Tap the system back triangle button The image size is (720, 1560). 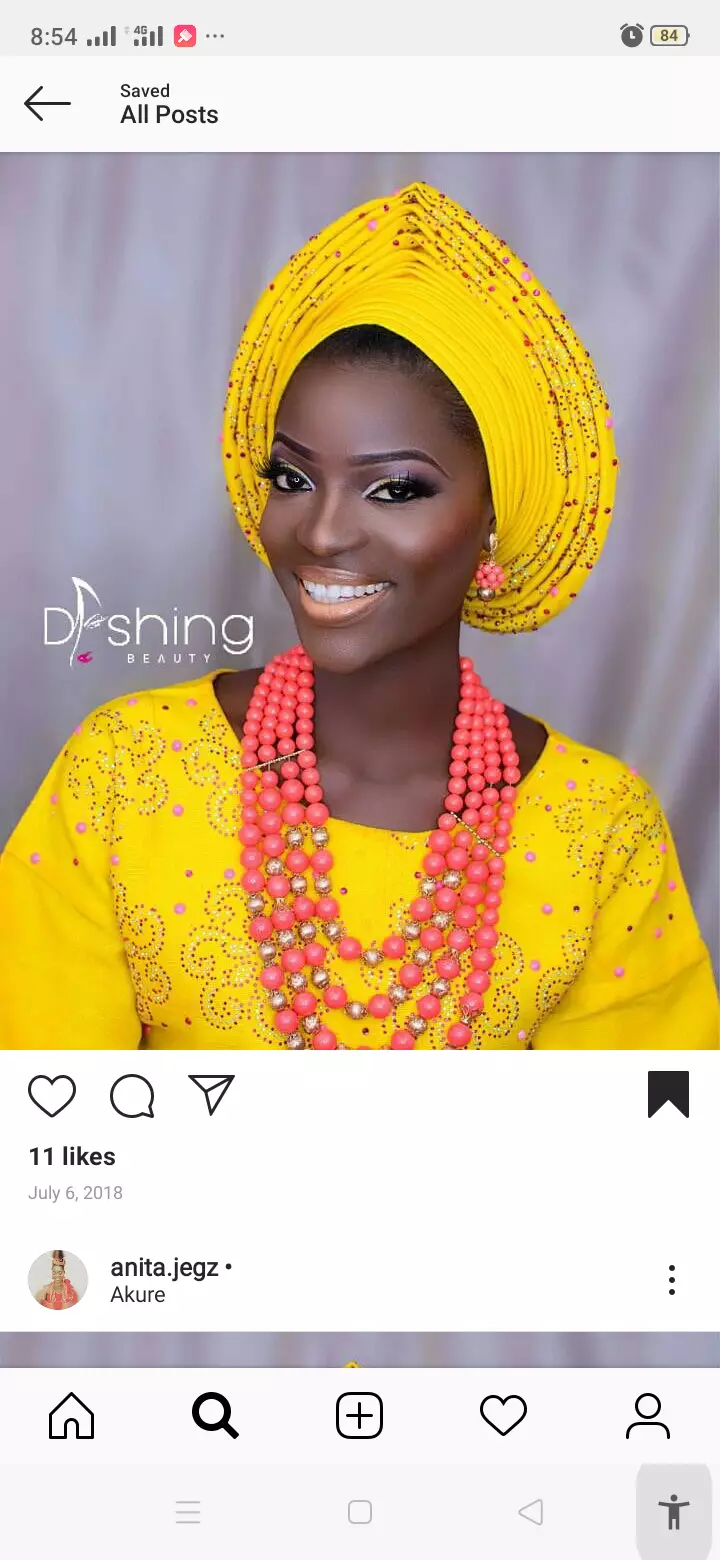[x=531, y=1512]
